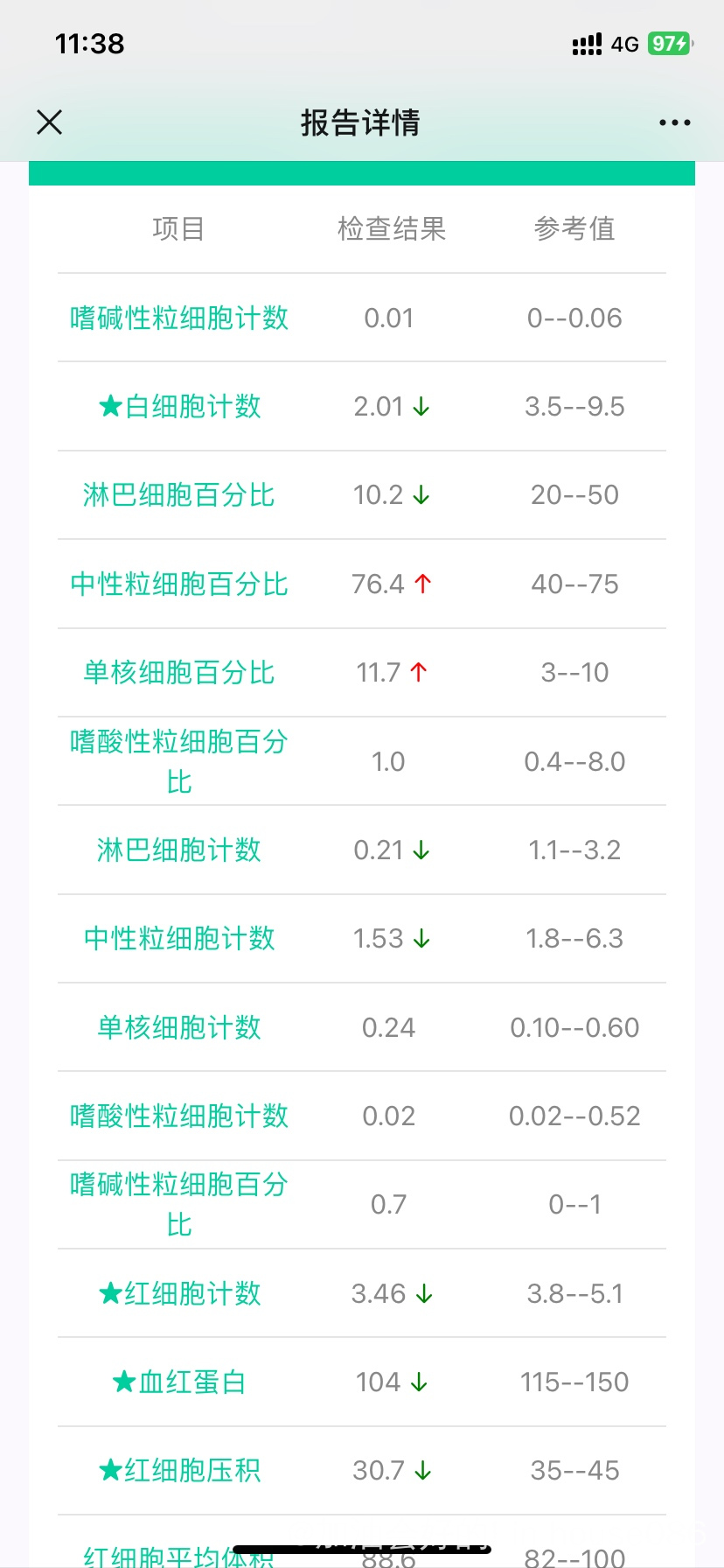724x1568 pixels.
Task: Tap the 中性粒细胞计数 item name
Action: tap(179, 938)
